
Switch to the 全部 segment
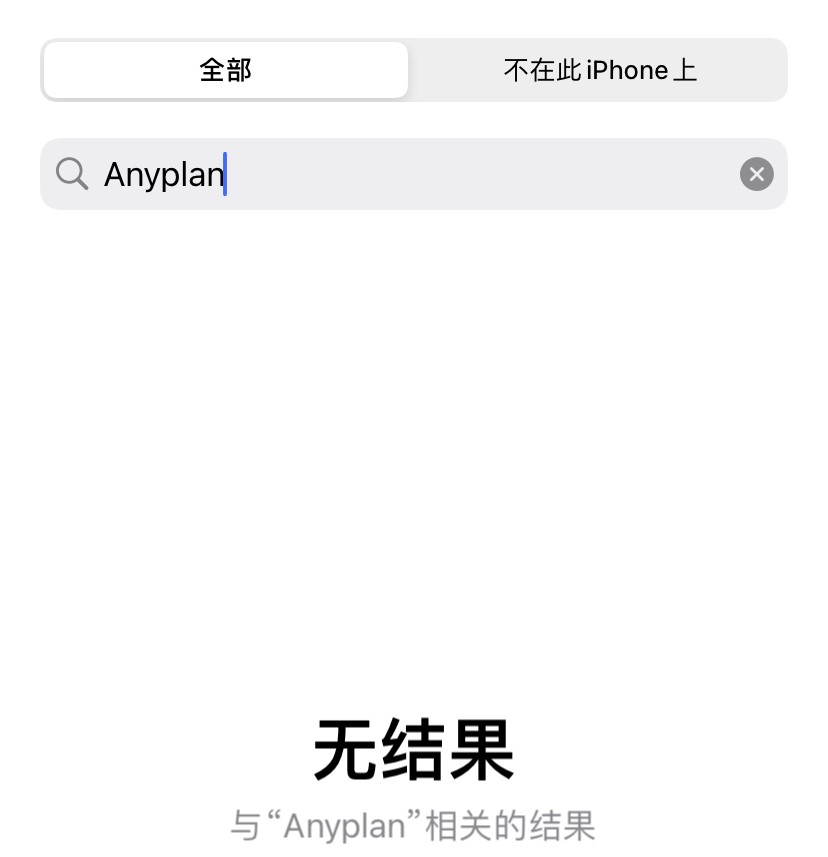226,70
